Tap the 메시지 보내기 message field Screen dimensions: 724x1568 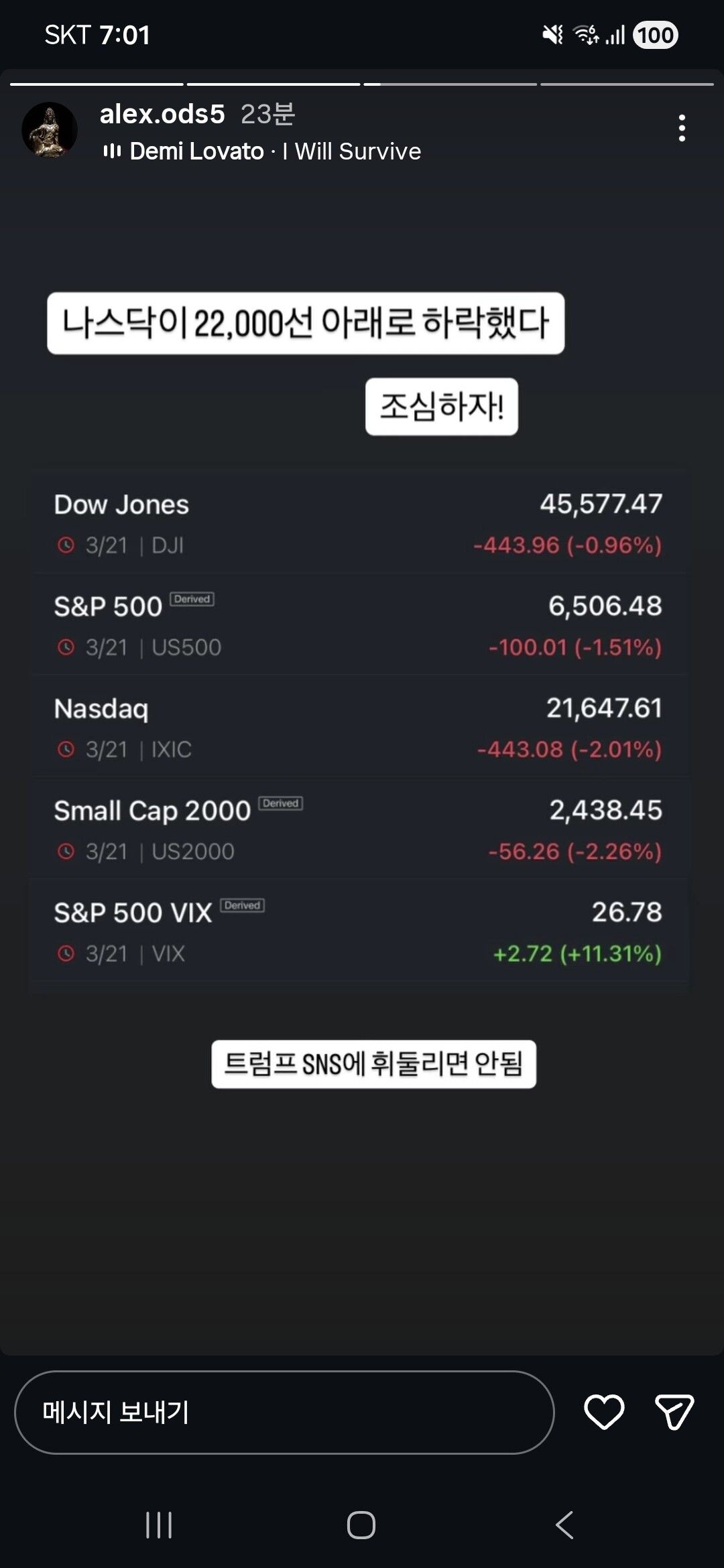click(284, 1412)
